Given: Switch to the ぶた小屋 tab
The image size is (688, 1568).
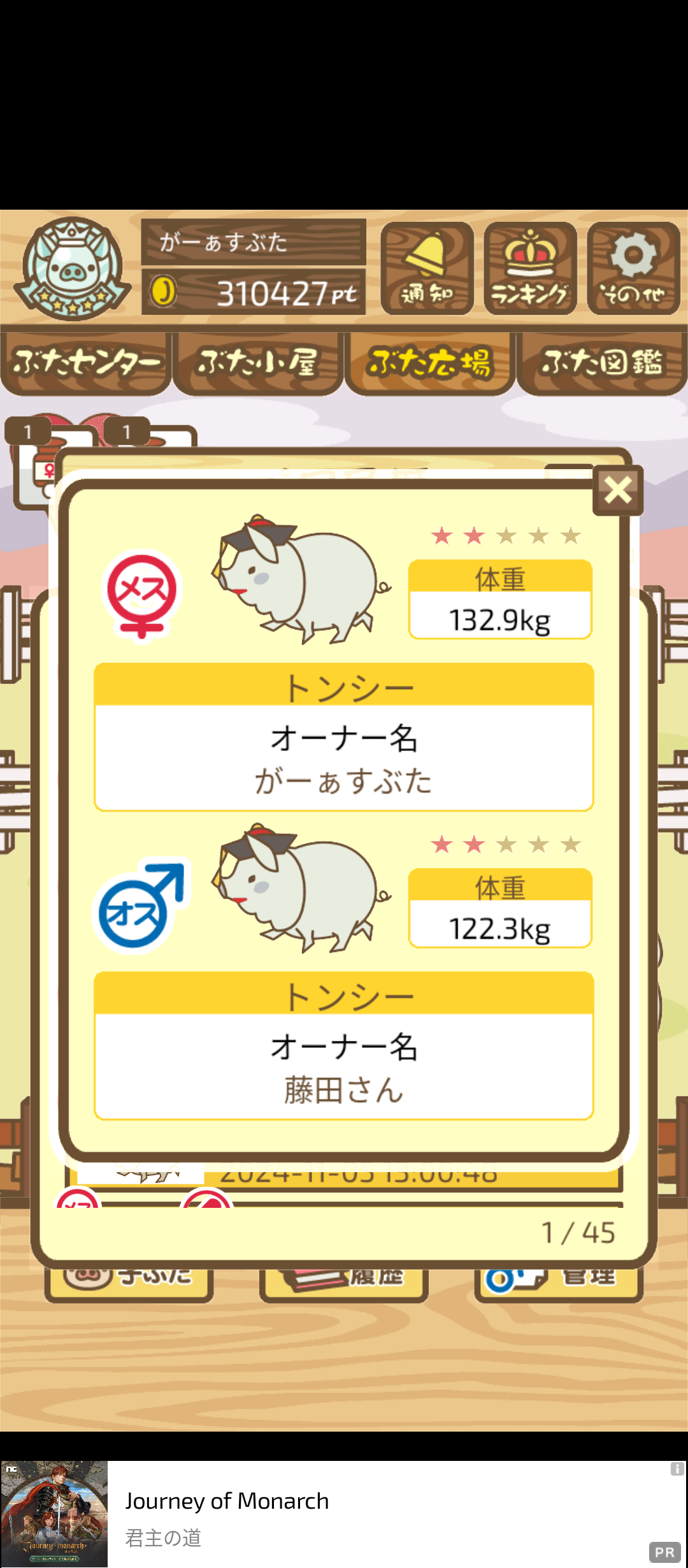Looking at the screenshot, I should pos(258,362).
